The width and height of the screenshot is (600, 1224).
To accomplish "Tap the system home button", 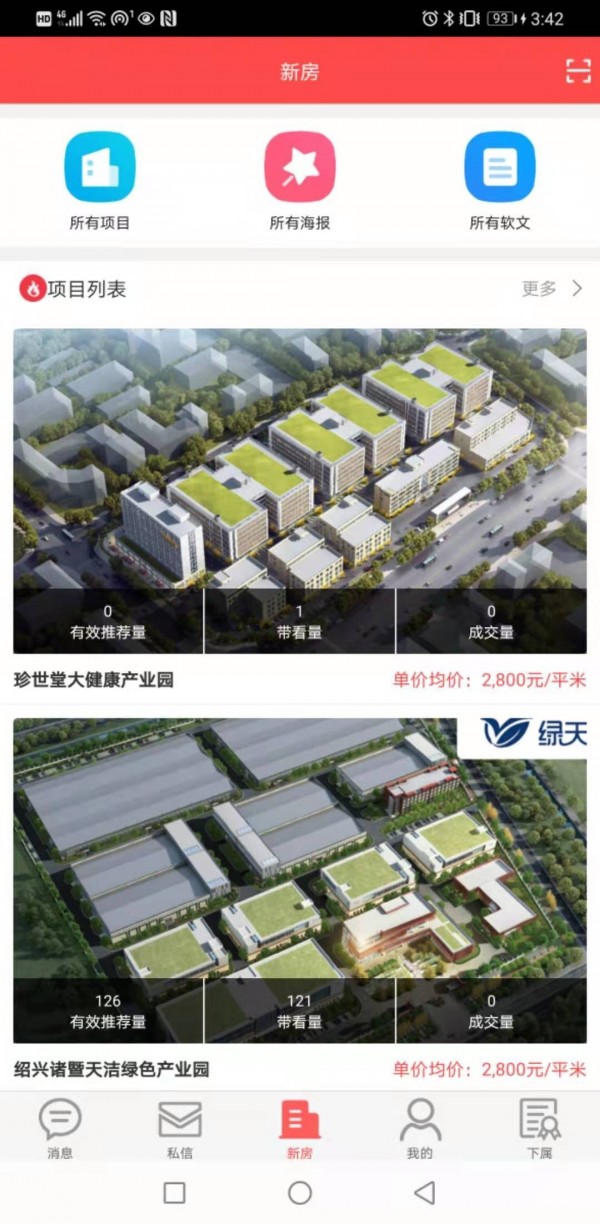I will pyautogui.click(x=300, y=1192).
